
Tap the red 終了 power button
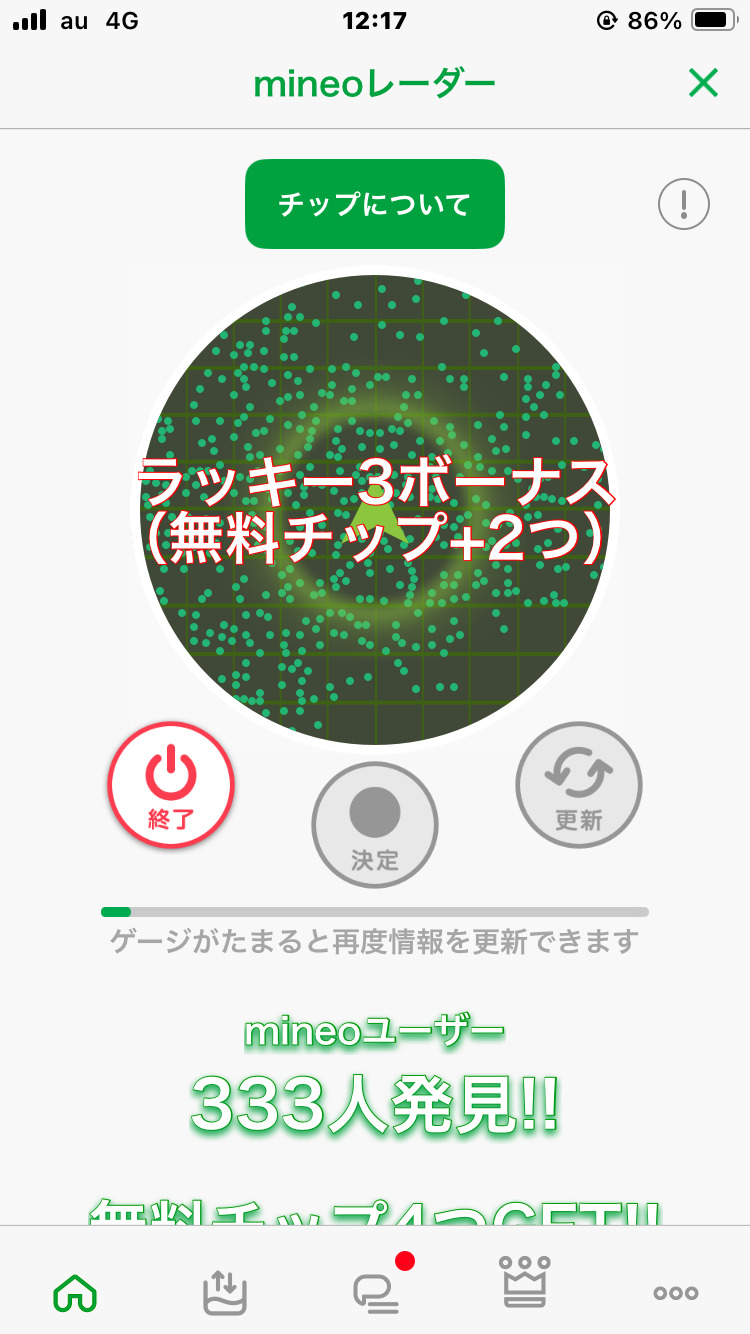click(171, 785)
